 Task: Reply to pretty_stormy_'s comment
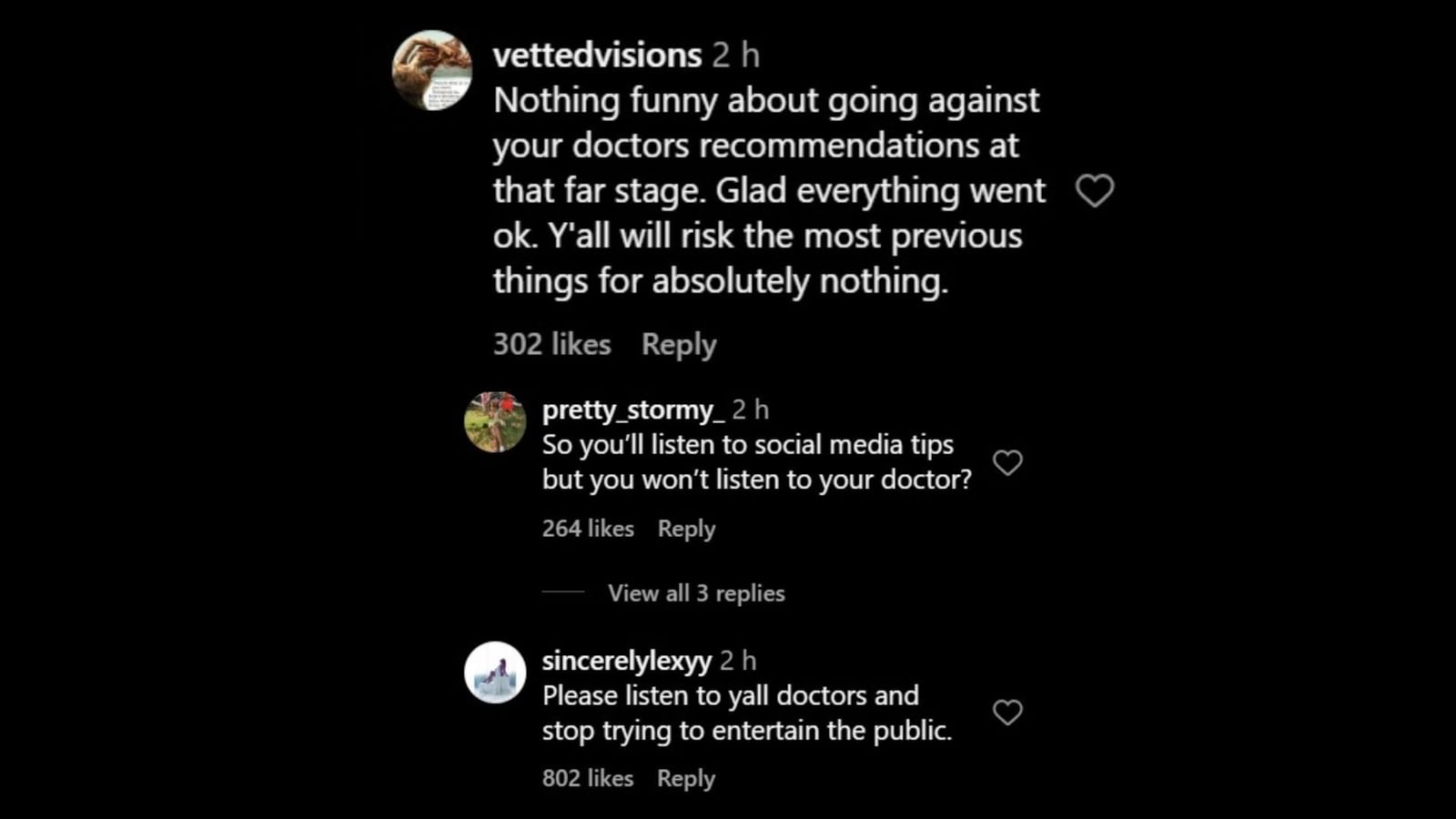(x=686, y=529)
